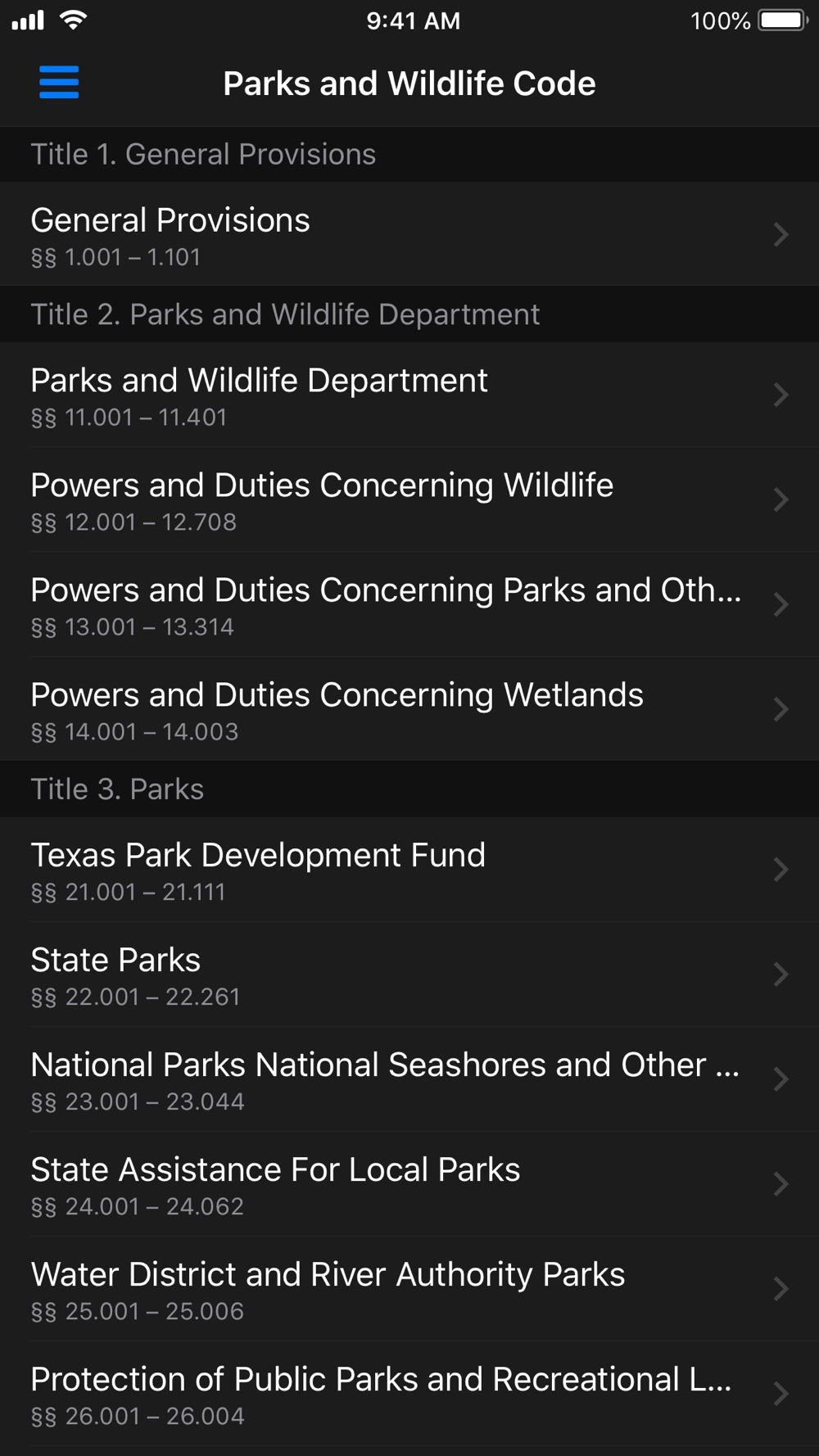Select the State Parks chapter

tap(409, 974)
